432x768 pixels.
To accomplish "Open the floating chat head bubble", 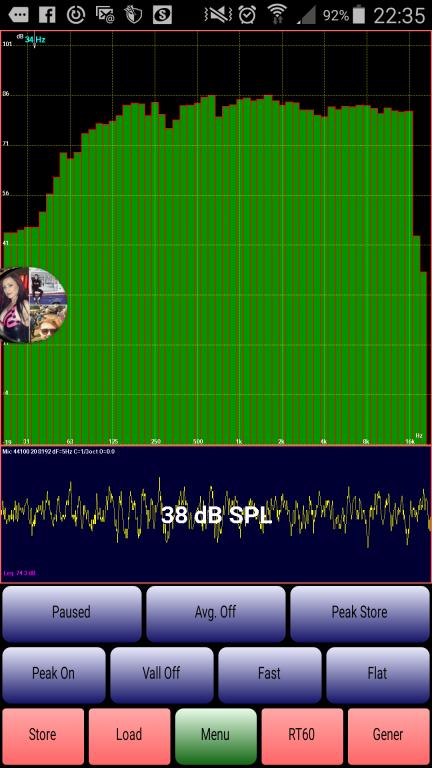I will [33, 305].
